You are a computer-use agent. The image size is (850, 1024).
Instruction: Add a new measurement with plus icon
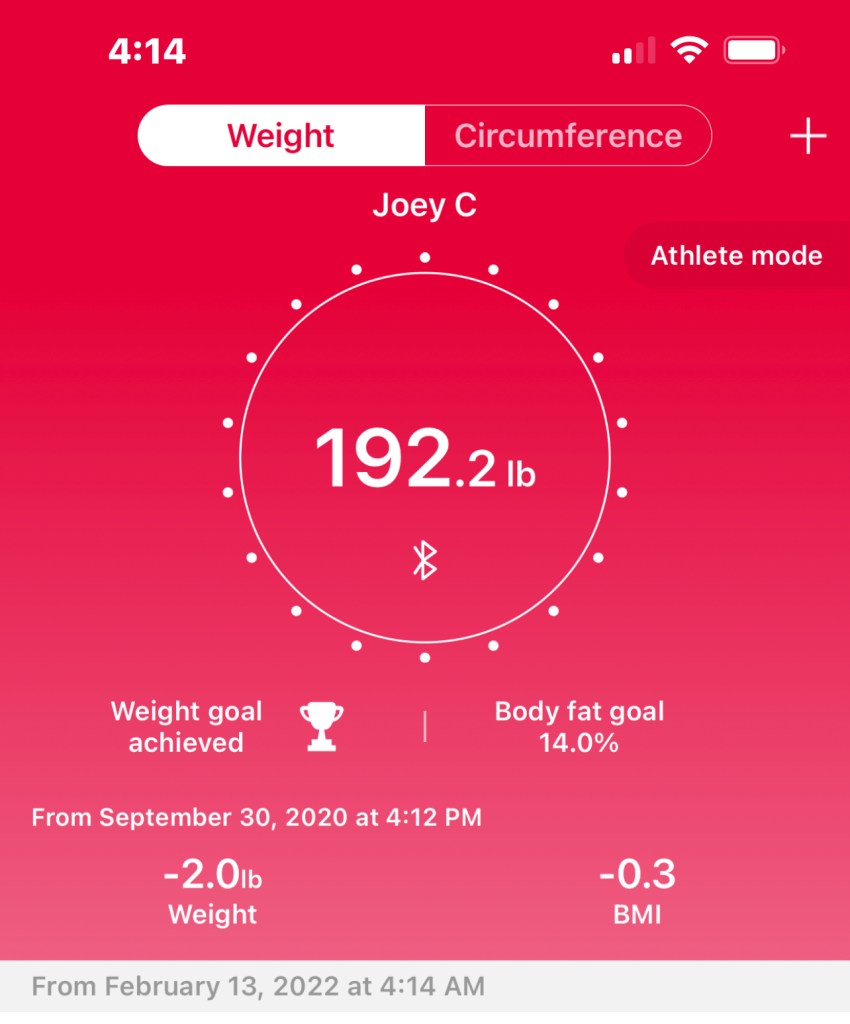click(x=808, y=136)
